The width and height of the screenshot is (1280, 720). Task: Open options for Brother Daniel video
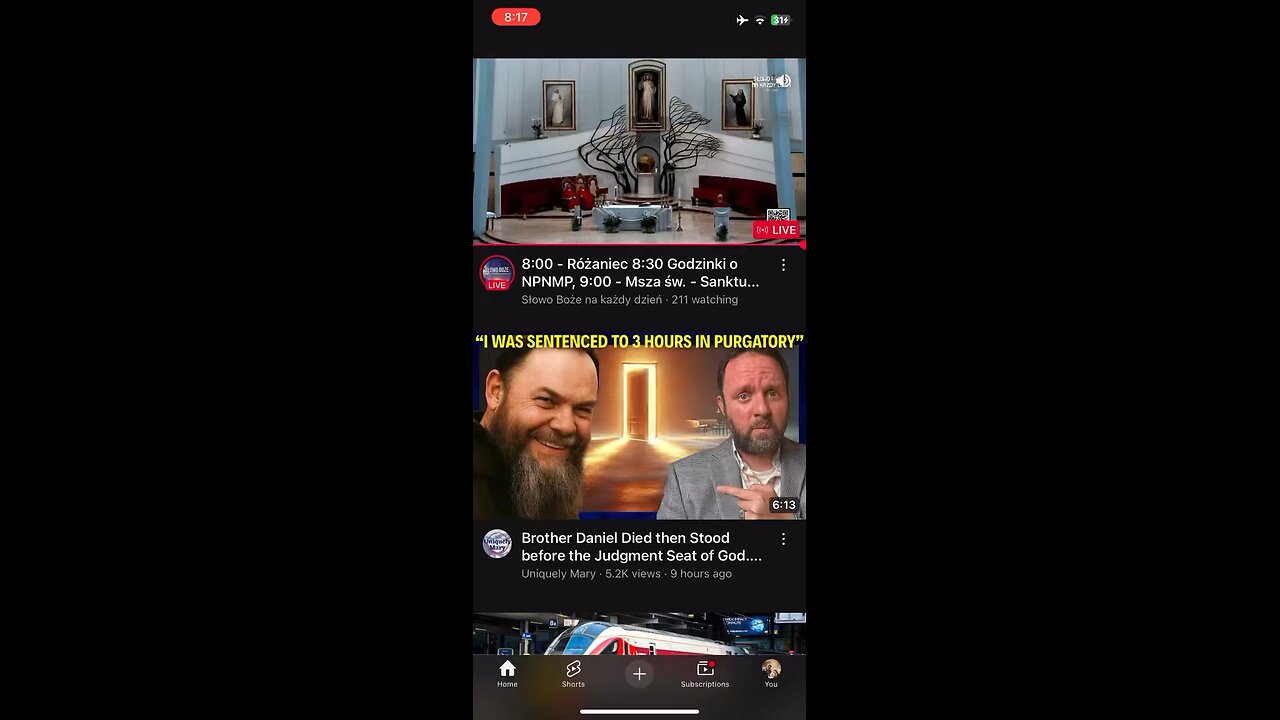click(x=783, y=539)
